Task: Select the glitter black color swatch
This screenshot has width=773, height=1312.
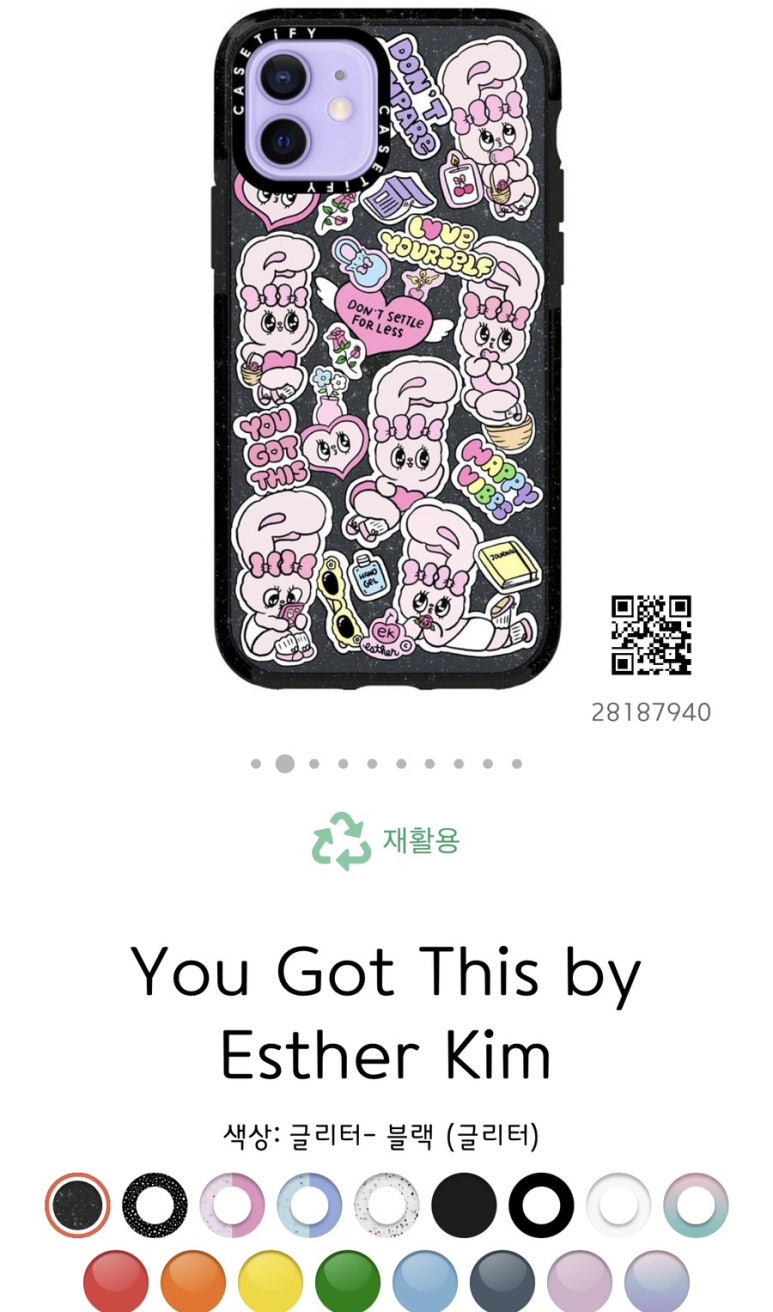Action: pos(78,1205)
